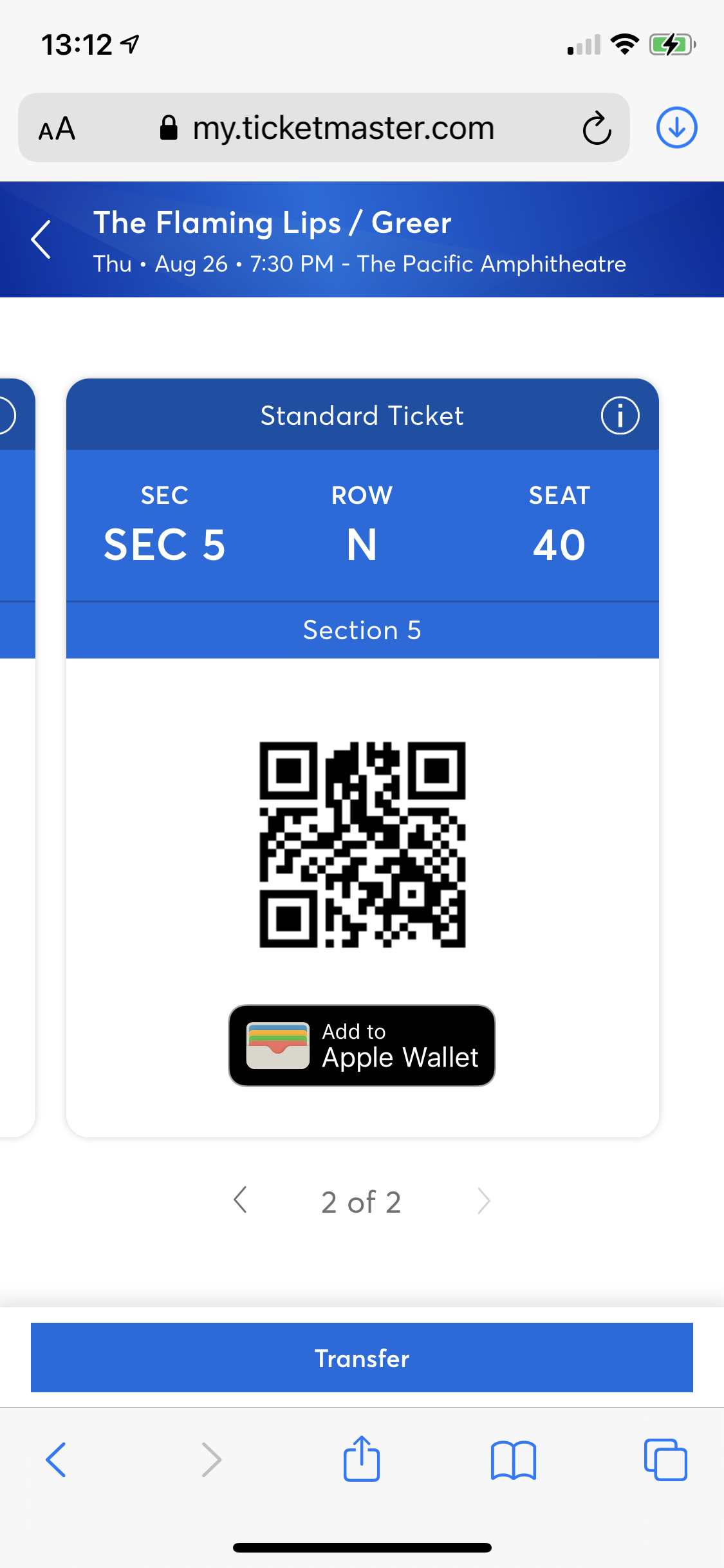This screenshot has height=1568, width=724.
Task: Show open Safari tabs
Action: pyautogui.click(x=665, y=1459)
